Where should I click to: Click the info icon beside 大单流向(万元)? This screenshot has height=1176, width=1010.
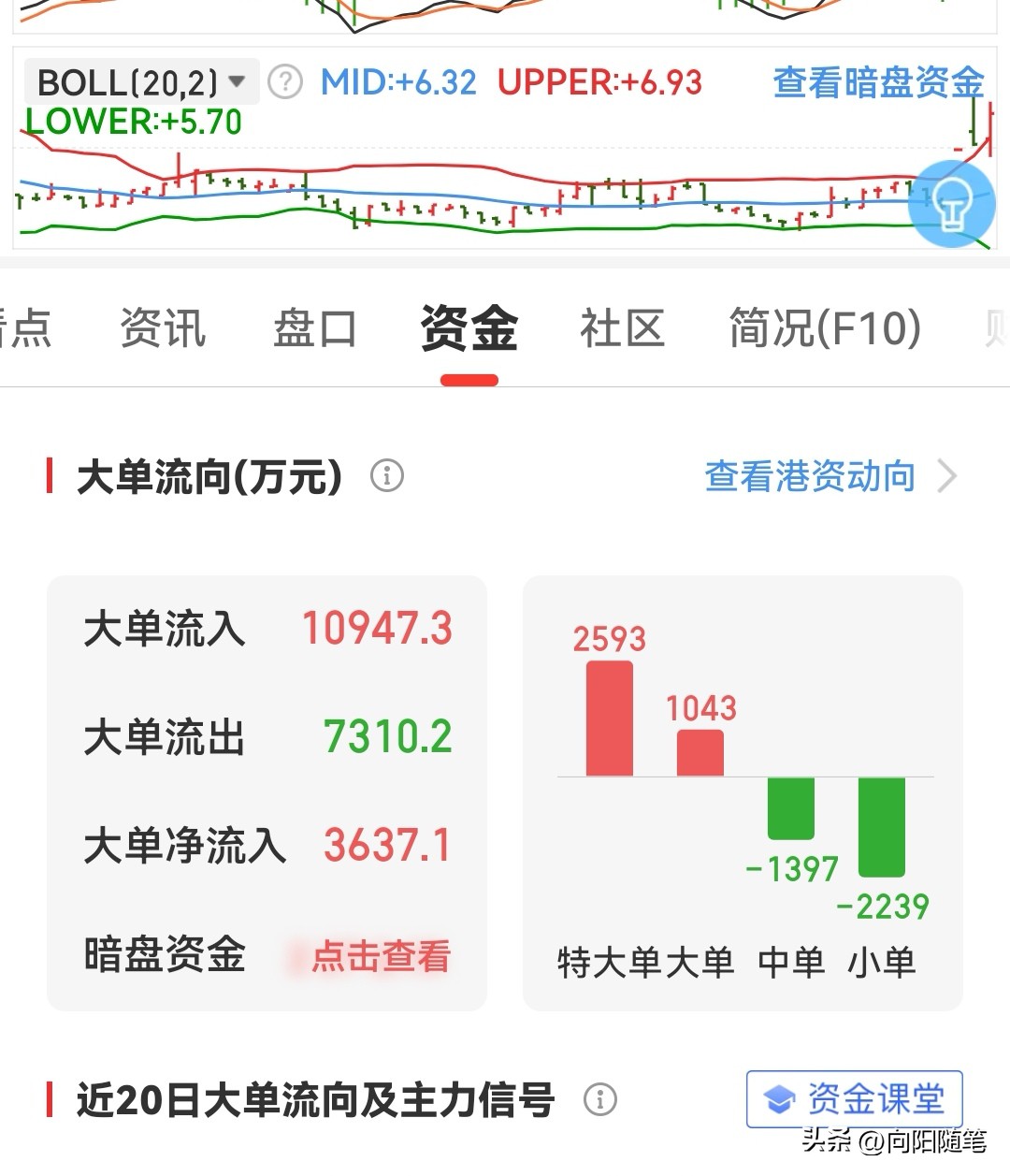(389, 477)
